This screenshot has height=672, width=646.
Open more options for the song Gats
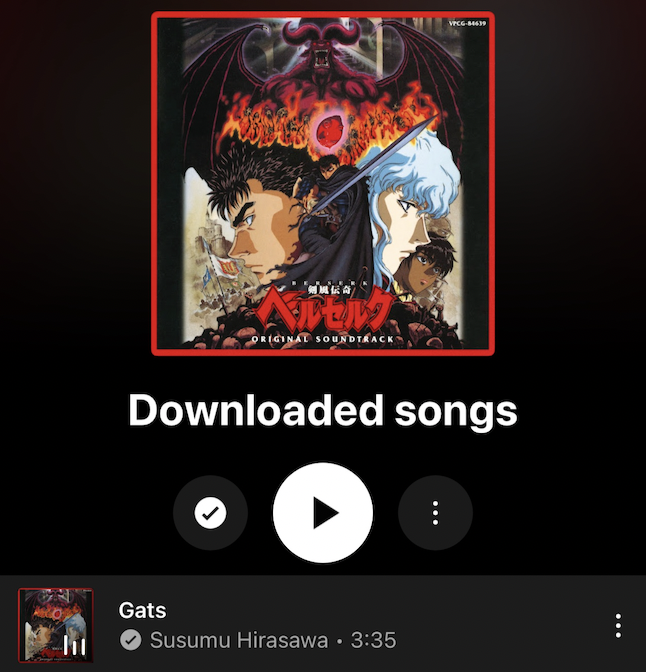618,626
